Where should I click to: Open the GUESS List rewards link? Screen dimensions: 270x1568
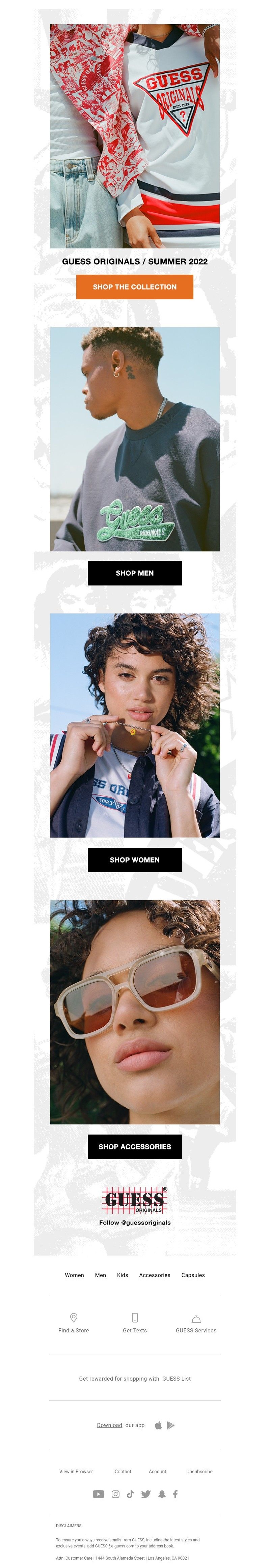pos(176,1379)
